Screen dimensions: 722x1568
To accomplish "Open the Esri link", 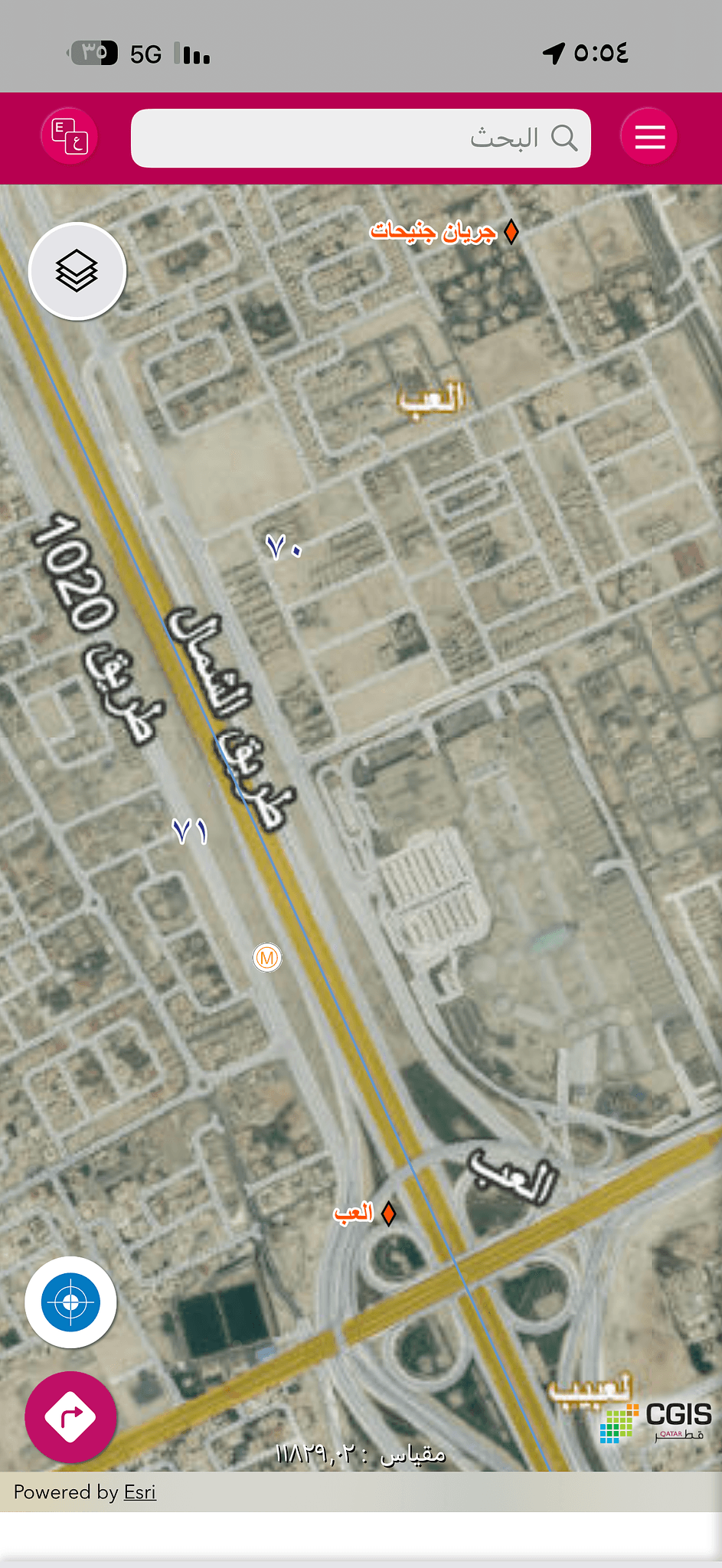I will [140, 1492].
